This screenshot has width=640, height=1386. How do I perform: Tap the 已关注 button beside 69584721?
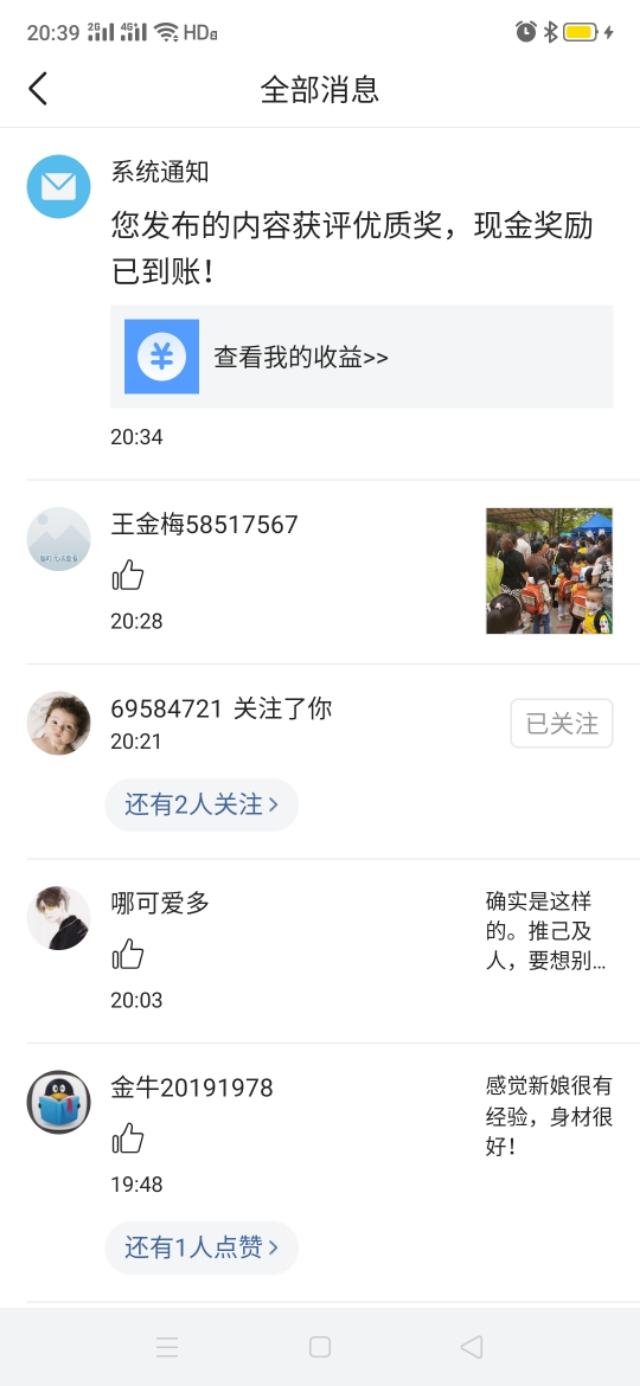click(x=561, y=723)
